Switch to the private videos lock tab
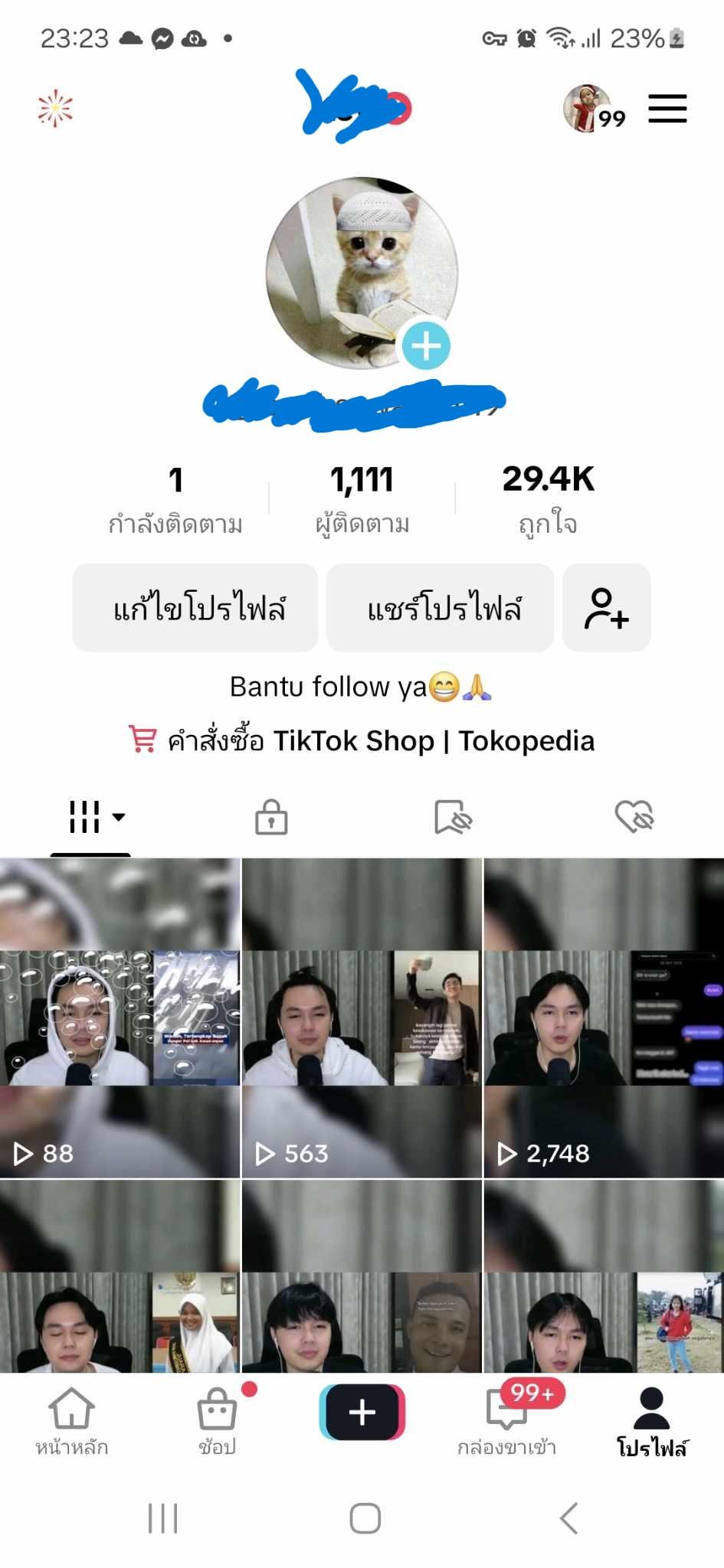The width and height of the screenshot is (724, 1568). [271, 816]
